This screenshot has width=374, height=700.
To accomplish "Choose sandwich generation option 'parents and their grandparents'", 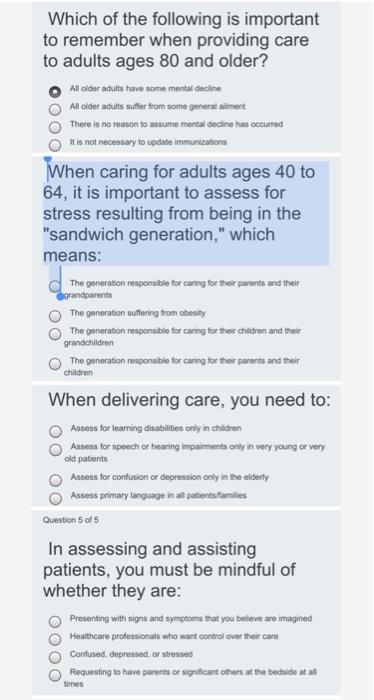I will coord(55,286).
